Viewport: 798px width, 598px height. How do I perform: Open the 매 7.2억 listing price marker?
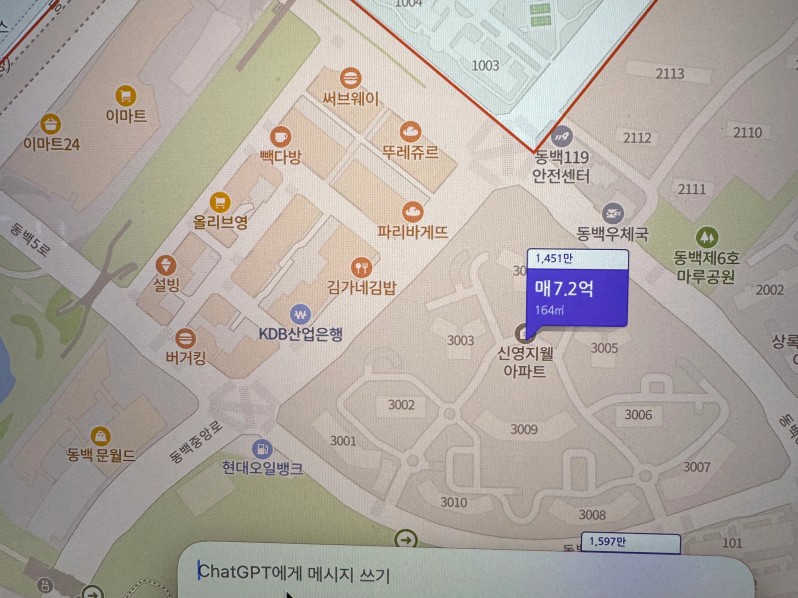click(x=577, y=297)
